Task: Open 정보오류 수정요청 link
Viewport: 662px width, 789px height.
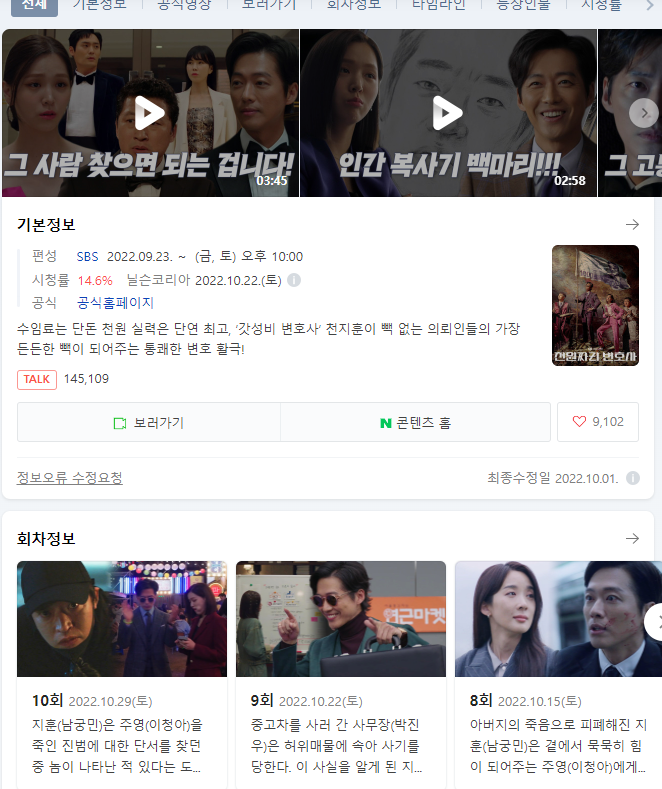Action: [x=70, y=478]
